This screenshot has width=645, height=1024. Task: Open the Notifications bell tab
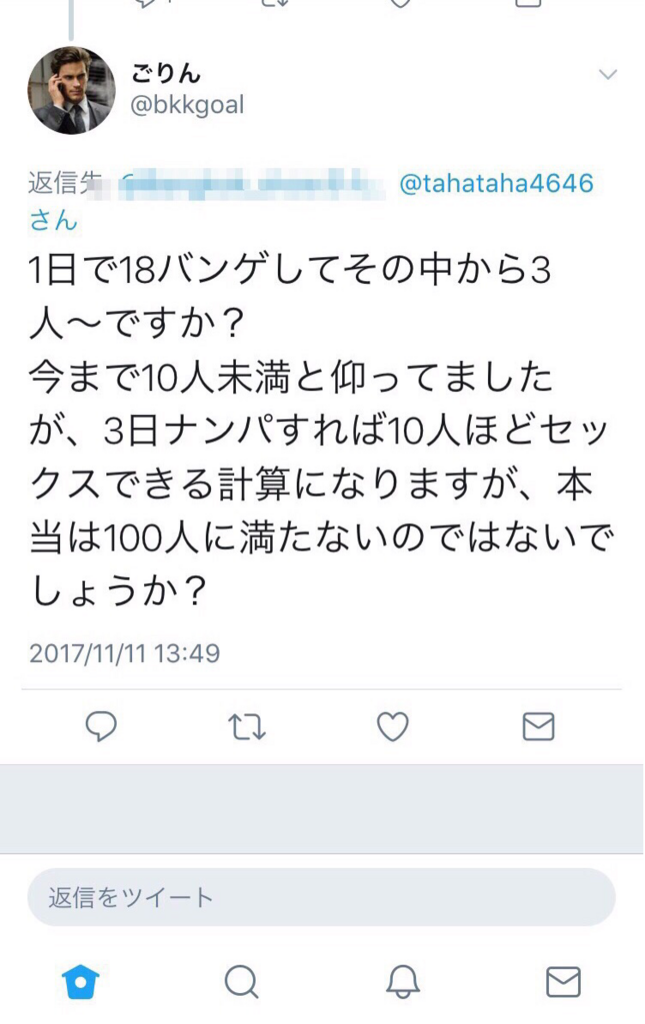pyautogui.click(x=402, y=982)
